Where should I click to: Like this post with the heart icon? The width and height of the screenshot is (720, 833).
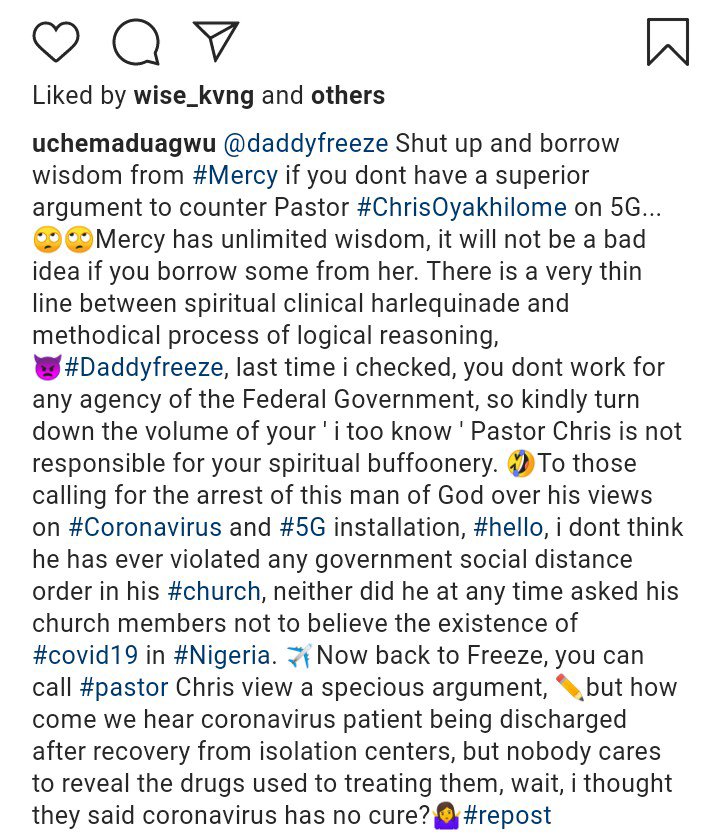[56, 41]
